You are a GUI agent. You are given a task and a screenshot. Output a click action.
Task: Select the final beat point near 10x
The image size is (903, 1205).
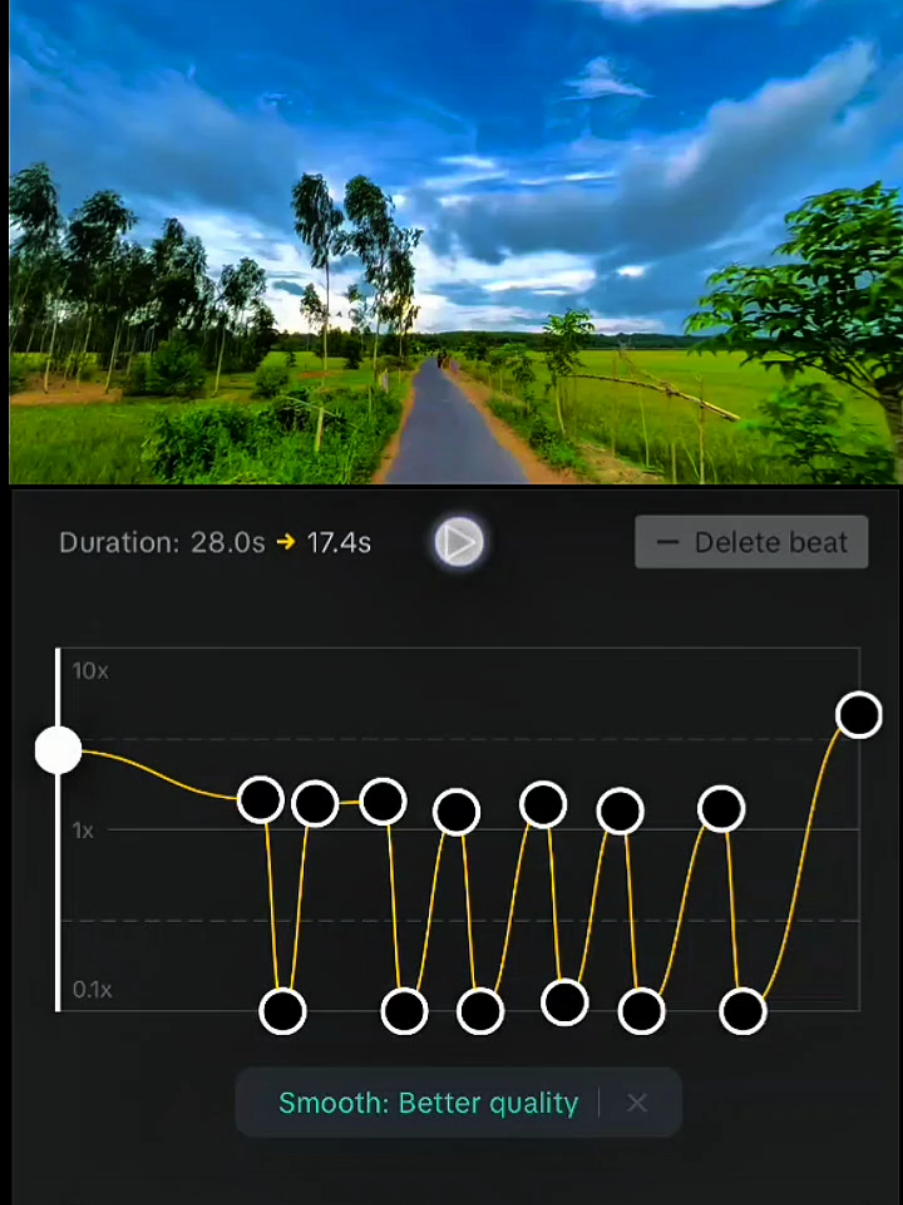coord(858,715)
